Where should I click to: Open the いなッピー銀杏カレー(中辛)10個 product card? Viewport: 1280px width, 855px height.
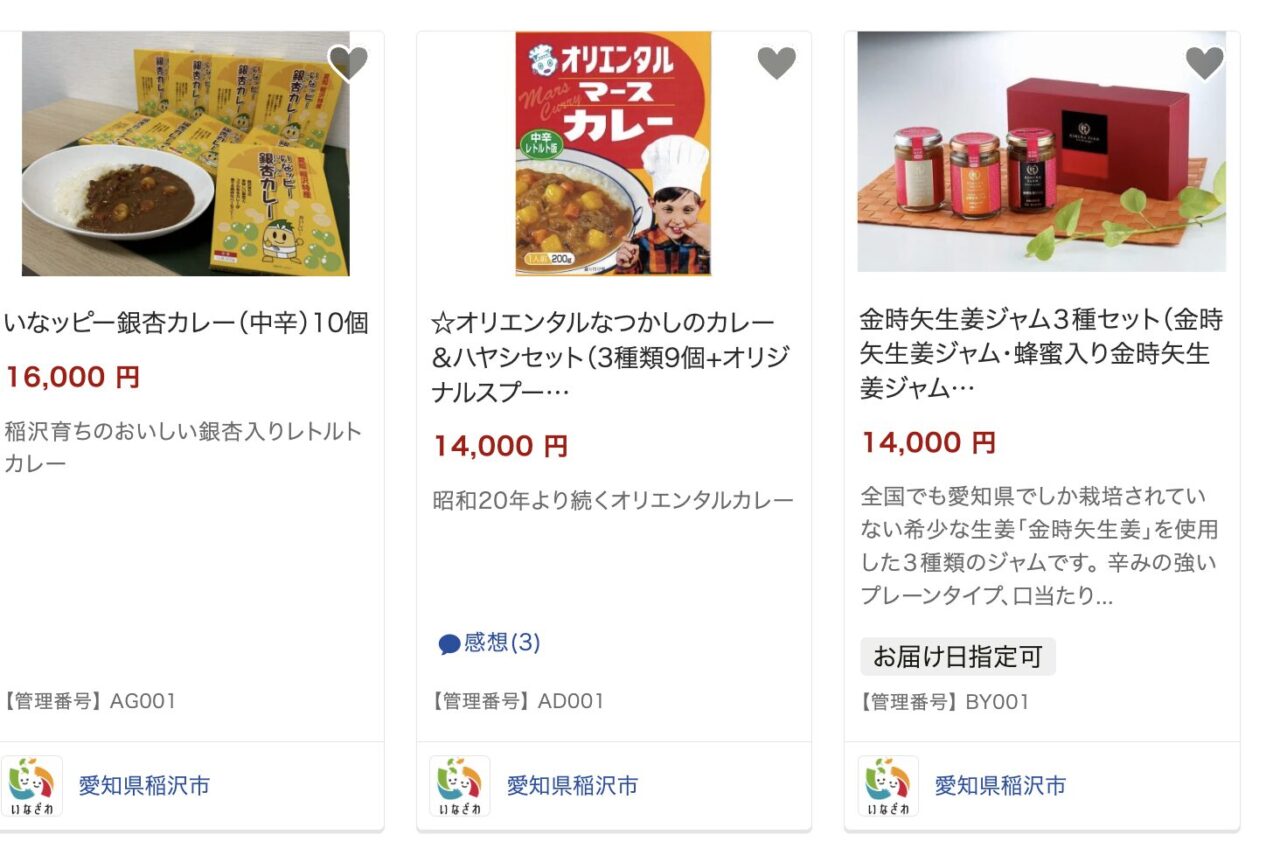[x=186, y=323]
